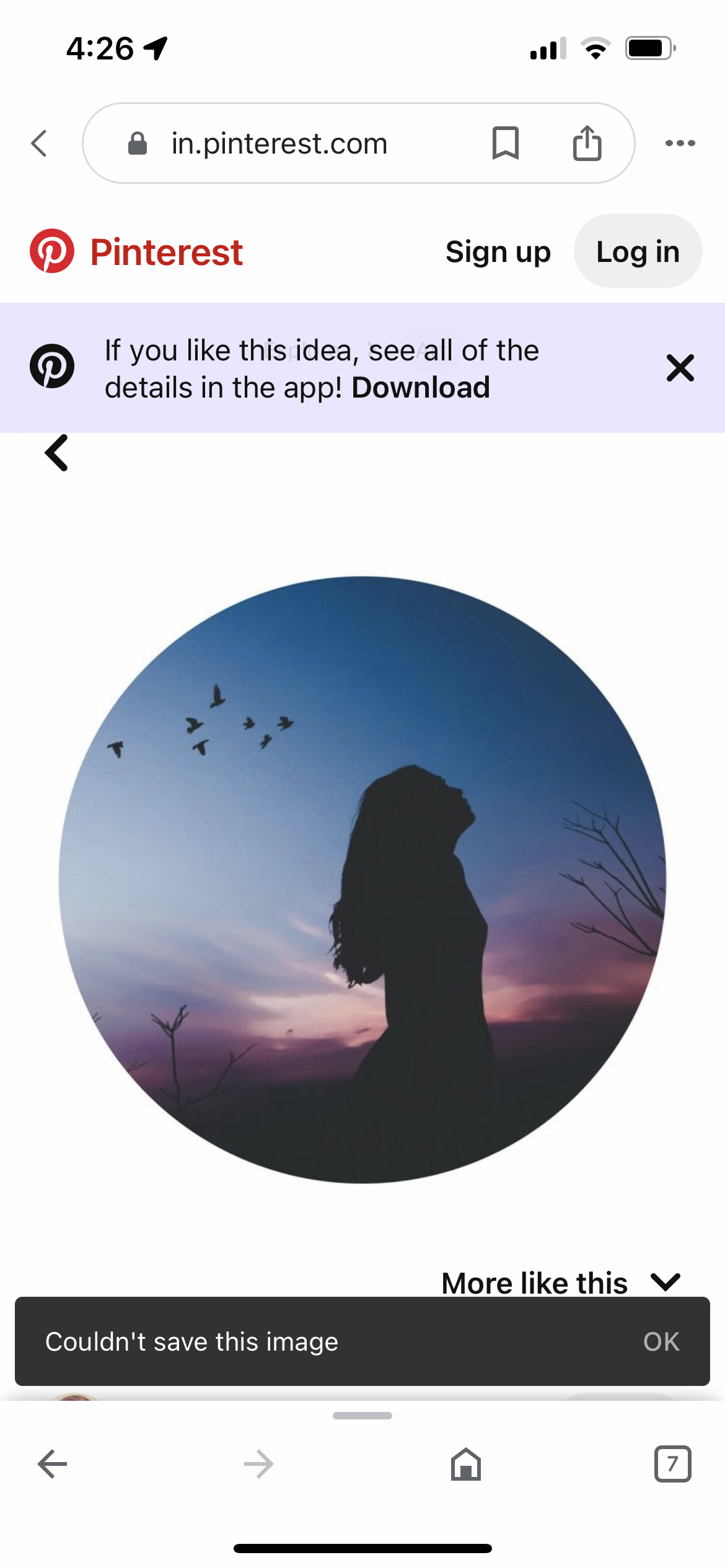Open the tab switcher showing 7 tabs
Viewport: 725px width, 1568px height.
(672, 1464)
